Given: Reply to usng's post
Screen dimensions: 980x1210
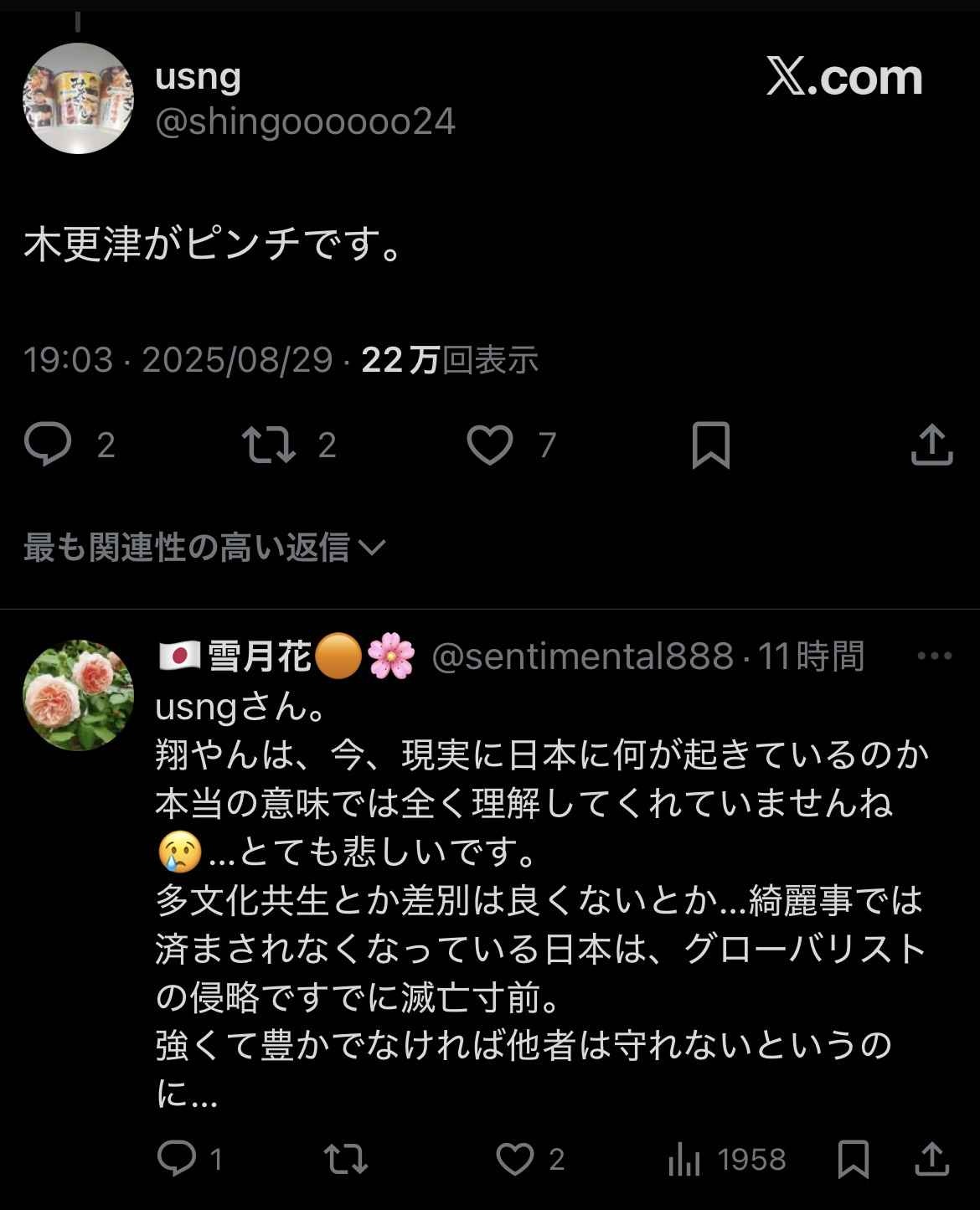Looking at the screenshot, I should pyautogui.click(x=49, y=445).
